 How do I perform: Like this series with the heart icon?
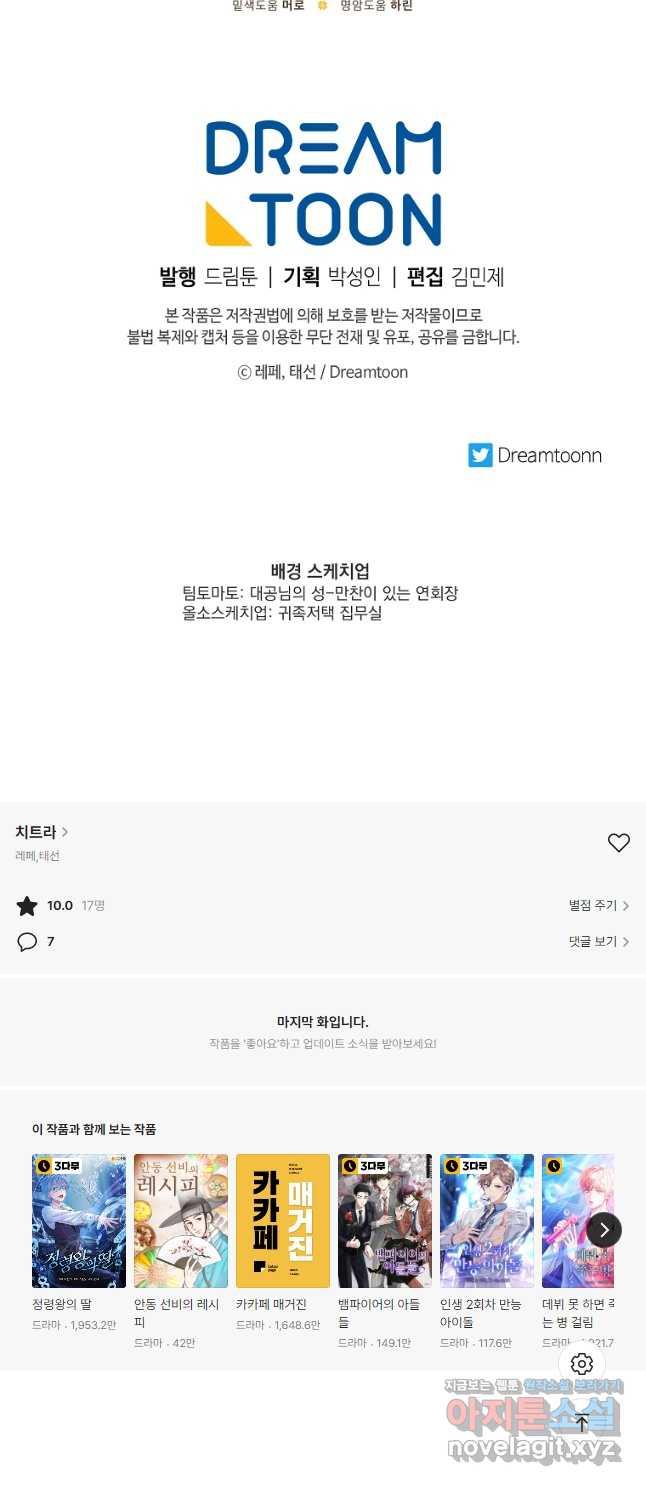point(618,843)
